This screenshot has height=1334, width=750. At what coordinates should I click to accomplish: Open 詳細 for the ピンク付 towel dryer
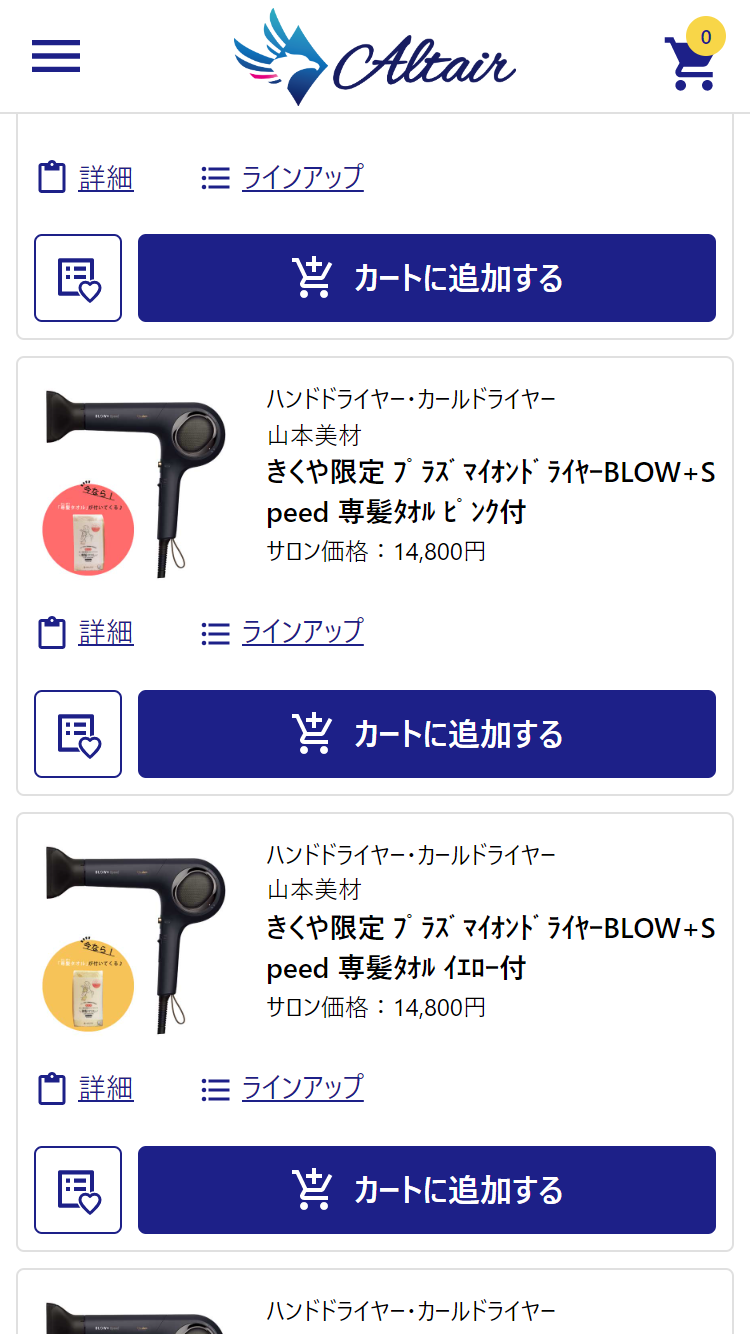pyautogui.click(x=105, y=632)
